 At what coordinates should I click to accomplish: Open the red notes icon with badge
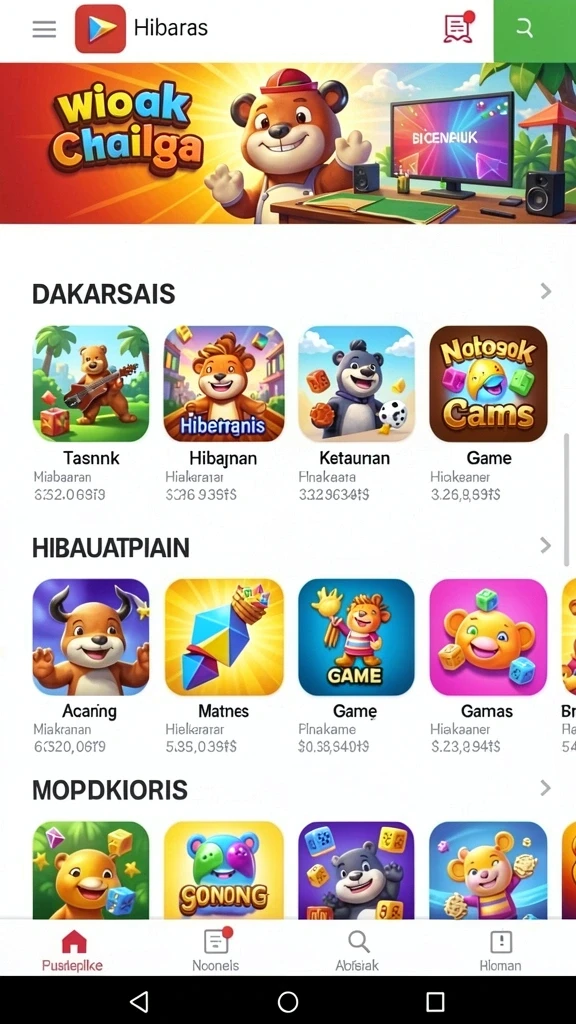[458, 28]
